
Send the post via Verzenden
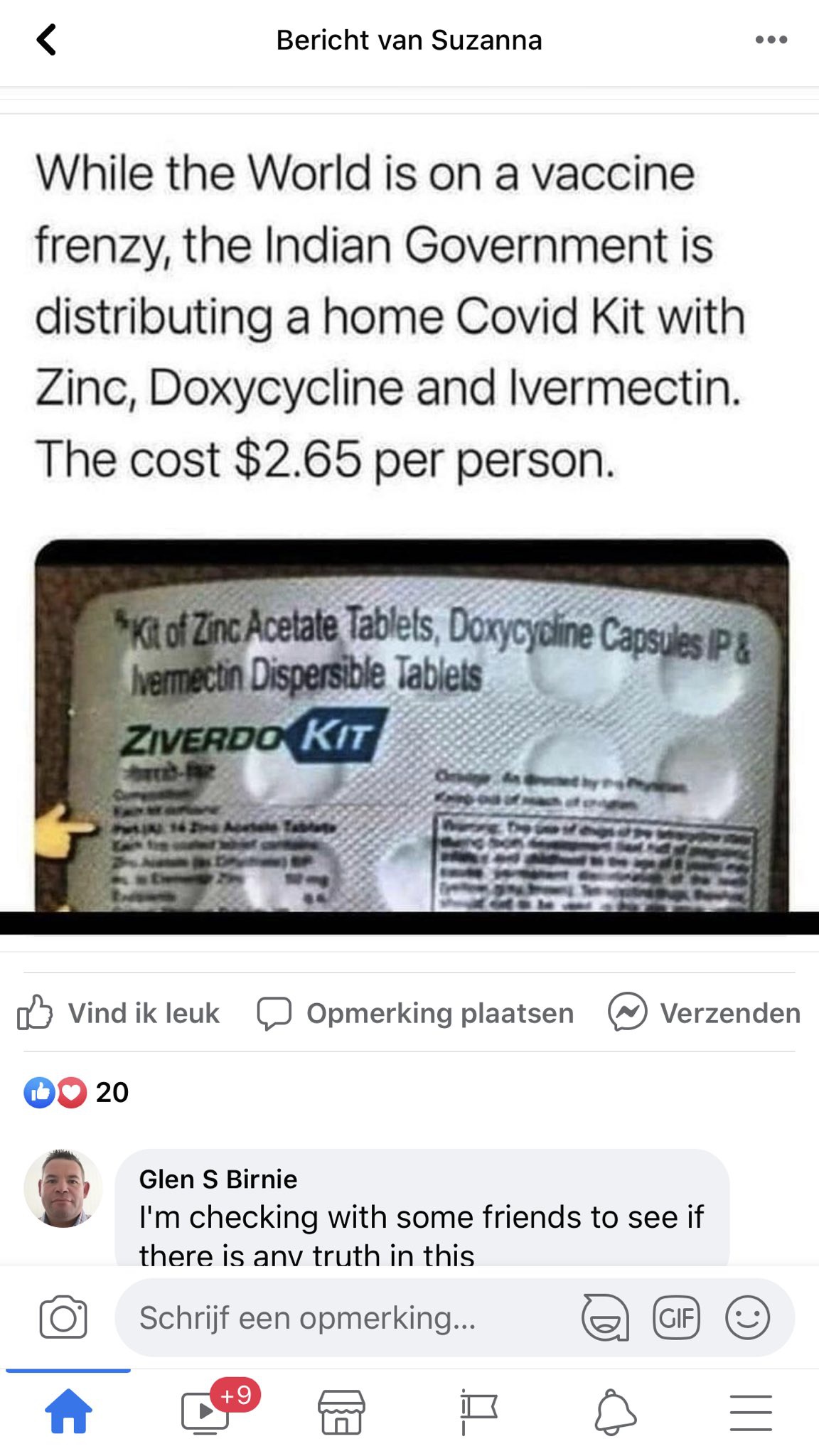pos(704,1012)
